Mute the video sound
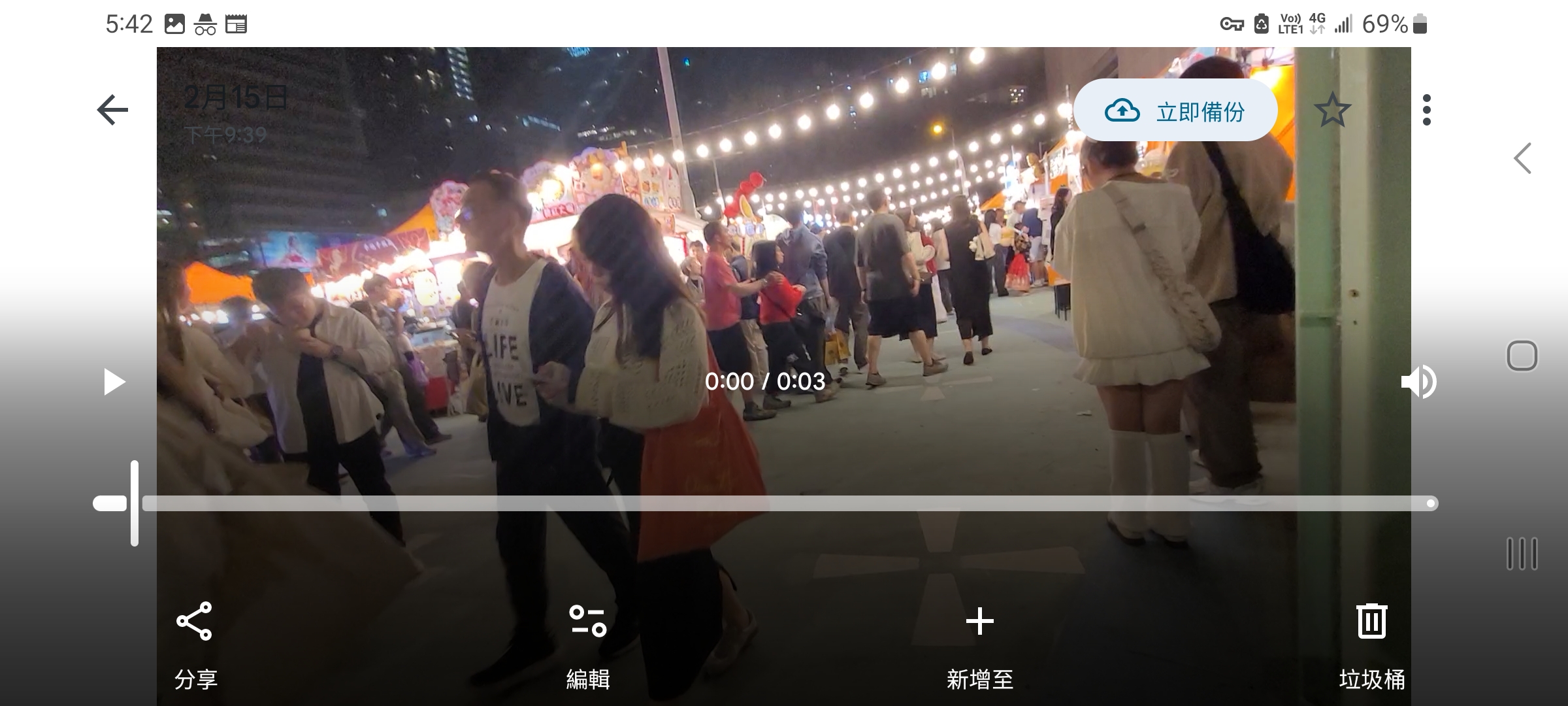 click(1418, 382)
